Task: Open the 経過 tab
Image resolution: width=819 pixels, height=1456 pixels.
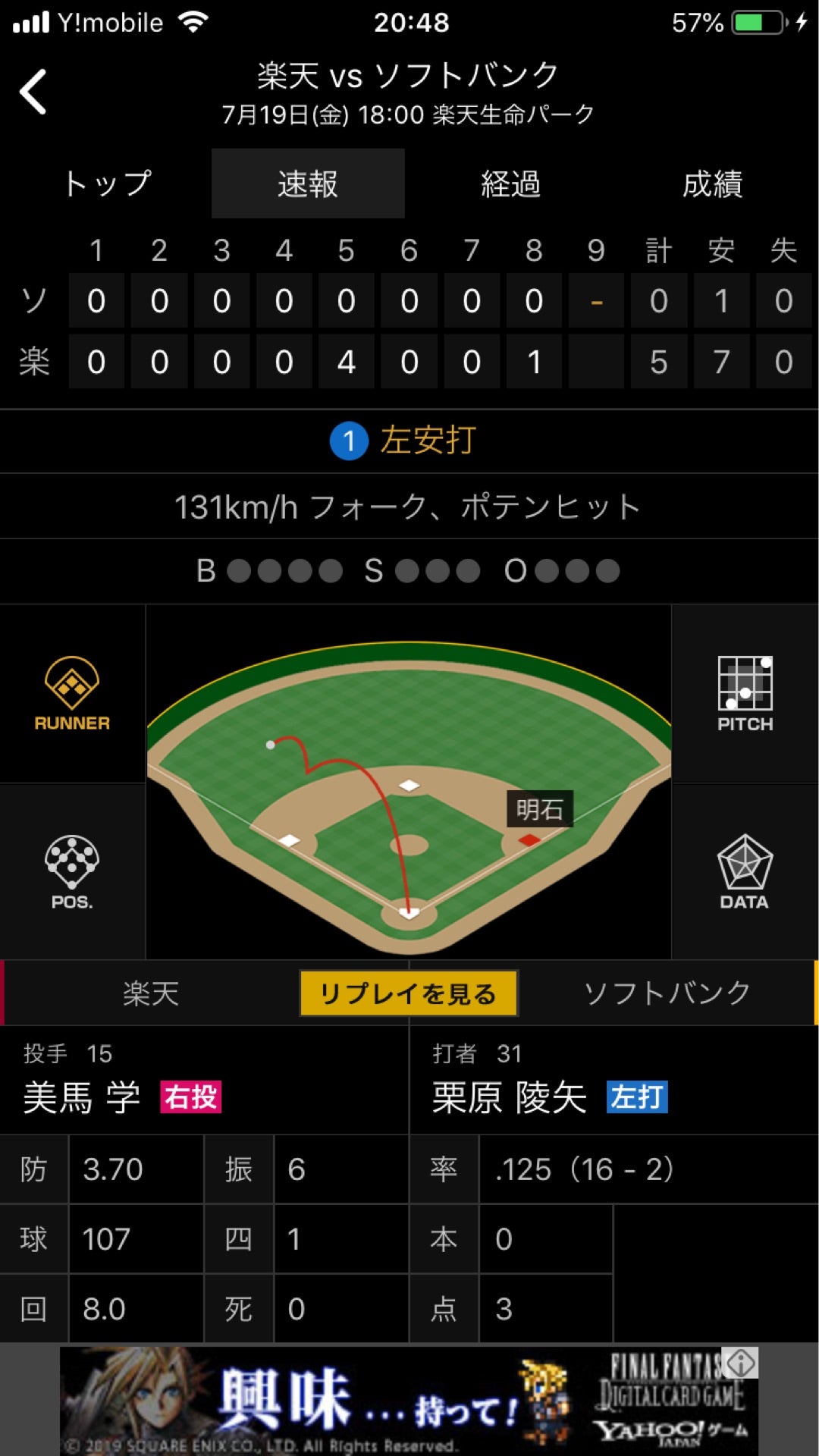Action: [510, 184]
